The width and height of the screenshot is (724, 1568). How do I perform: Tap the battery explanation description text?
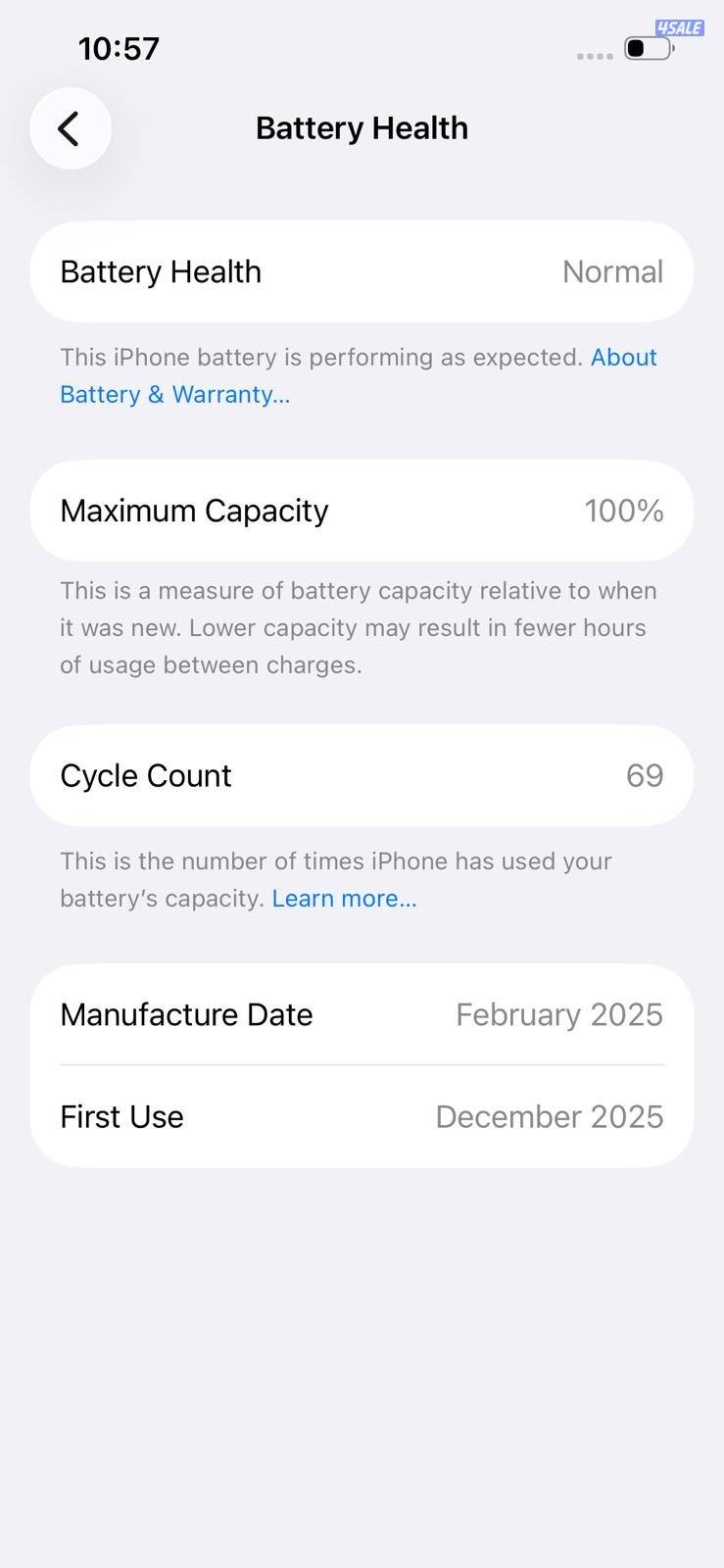pos(359,627)
